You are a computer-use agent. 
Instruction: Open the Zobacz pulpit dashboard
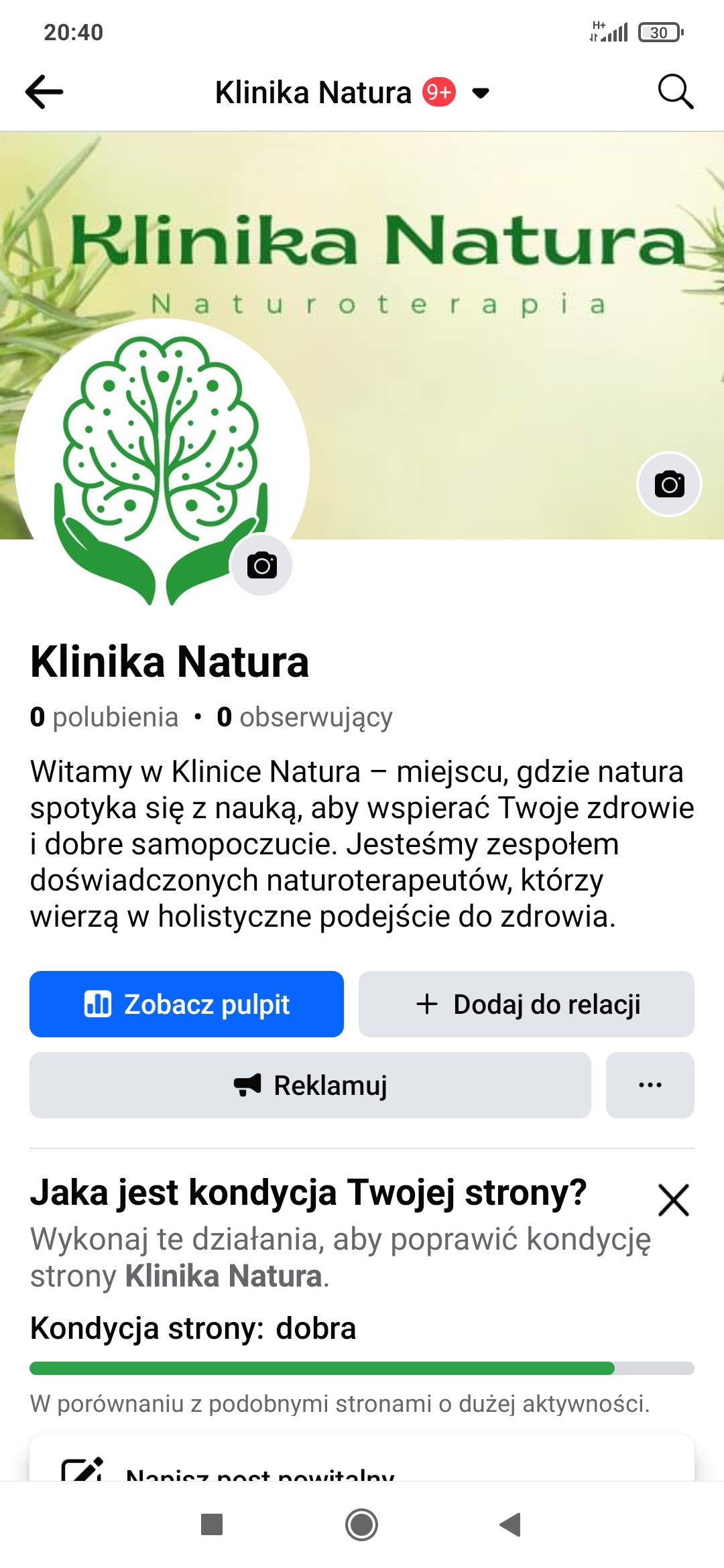[186, 1004]
